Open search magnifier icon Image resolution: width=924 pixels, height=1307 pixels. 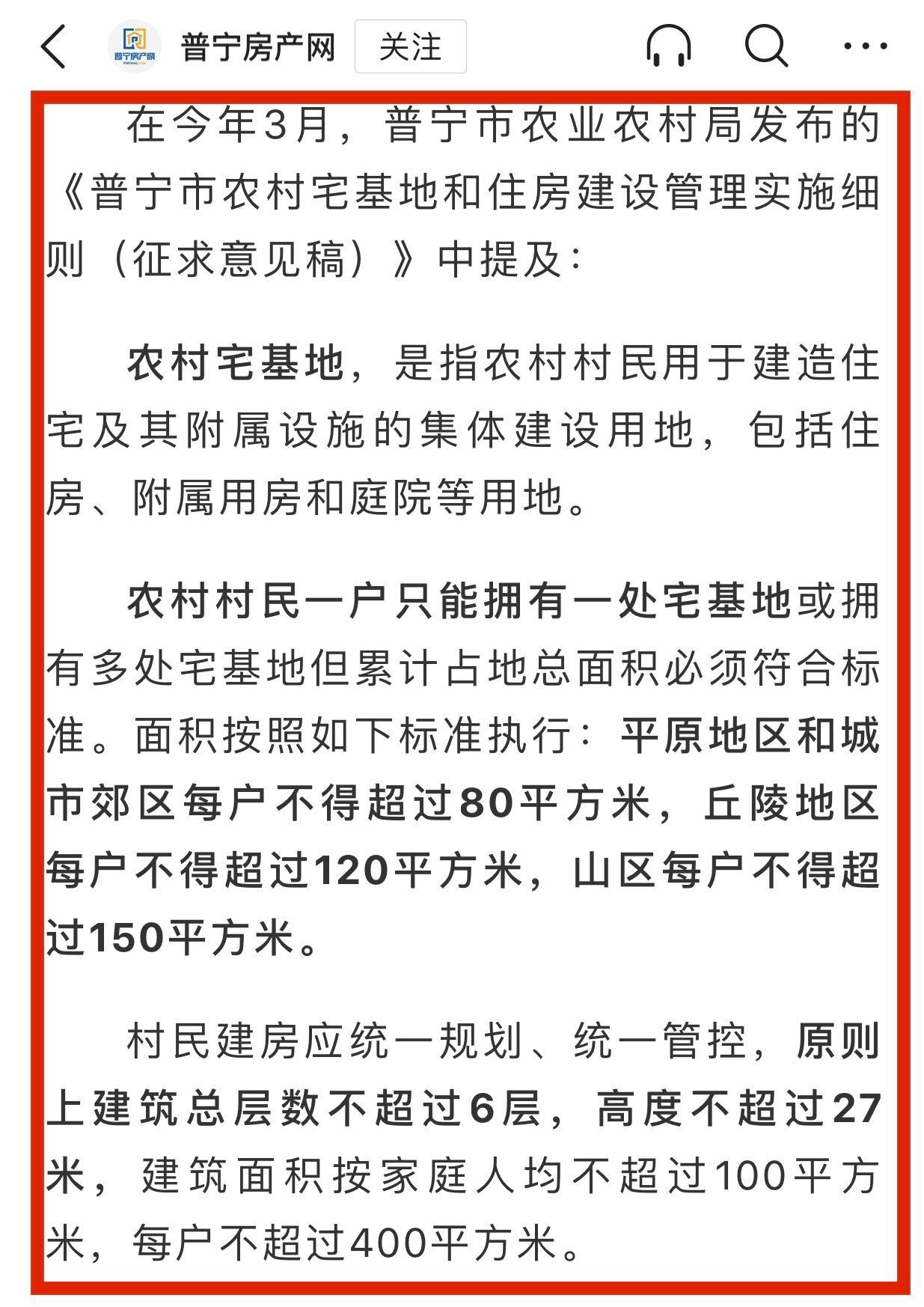(x=766, y=46)
